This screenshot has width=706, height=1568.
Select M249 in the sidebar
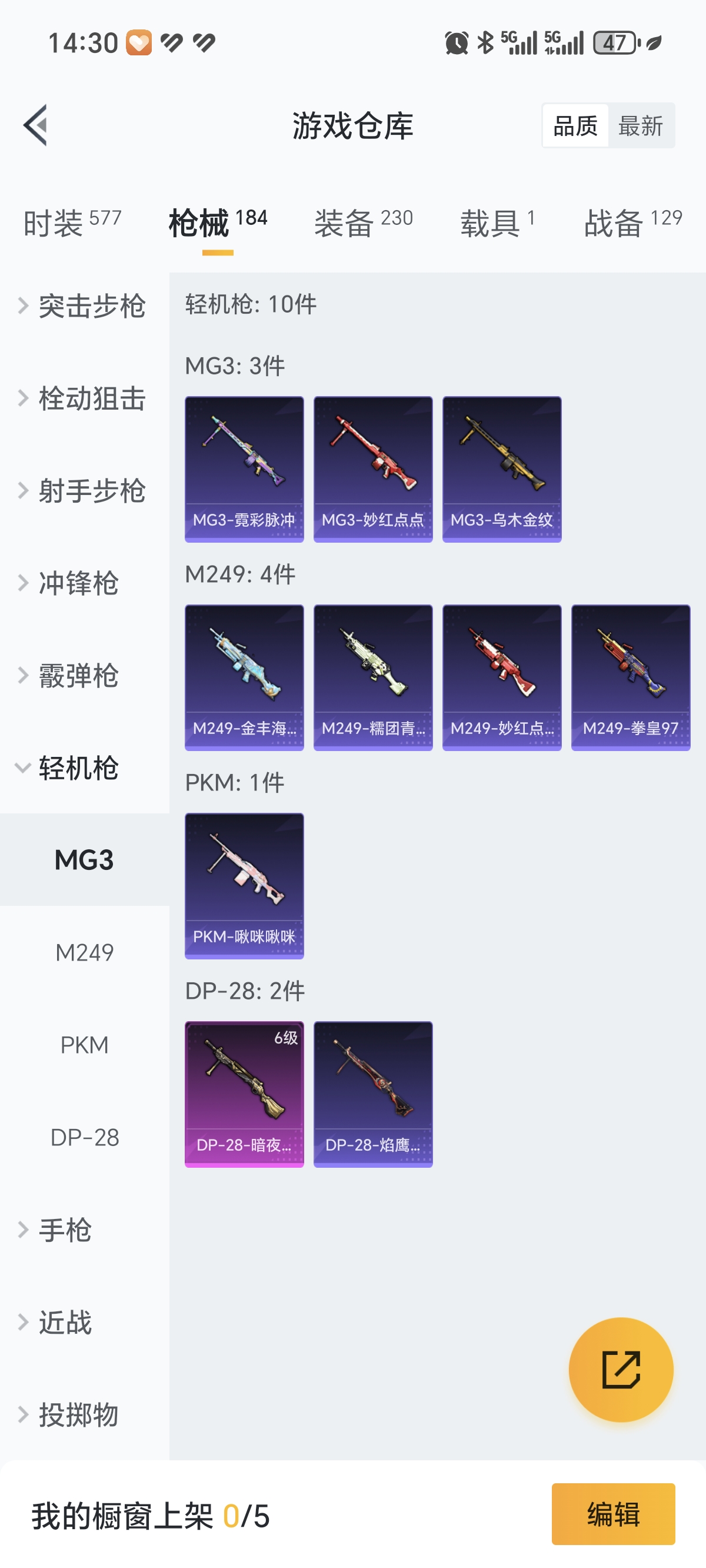[x=85, y=953]
